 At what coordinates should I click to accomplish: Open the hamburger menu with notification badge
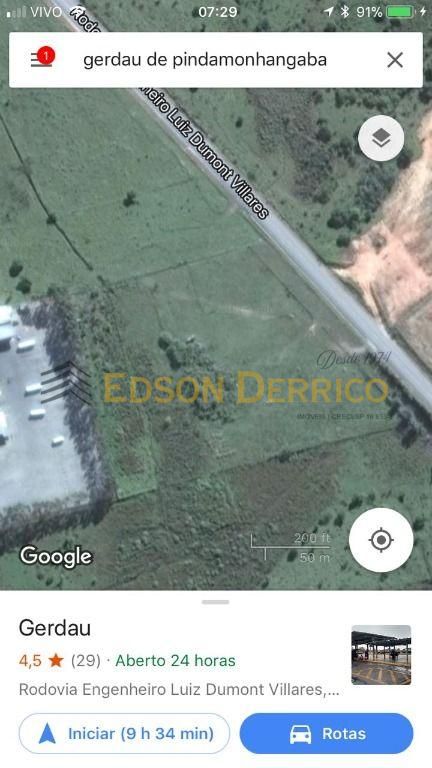click(x=42, y=59)
